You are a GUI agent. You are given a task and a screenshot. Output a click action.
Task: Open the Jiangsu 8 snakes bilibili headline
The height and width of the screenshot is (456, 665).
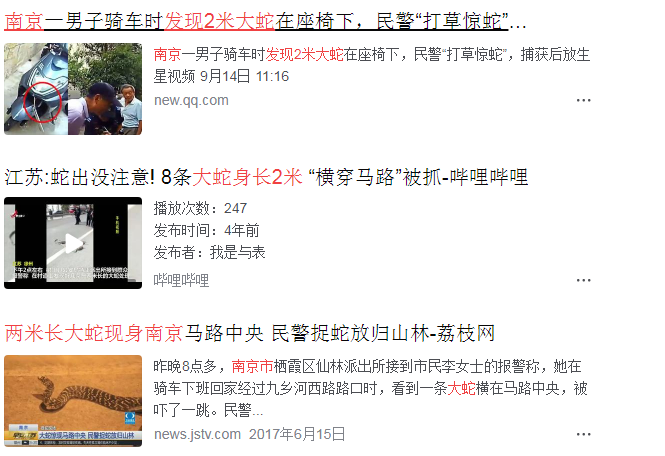coord(265,177)
